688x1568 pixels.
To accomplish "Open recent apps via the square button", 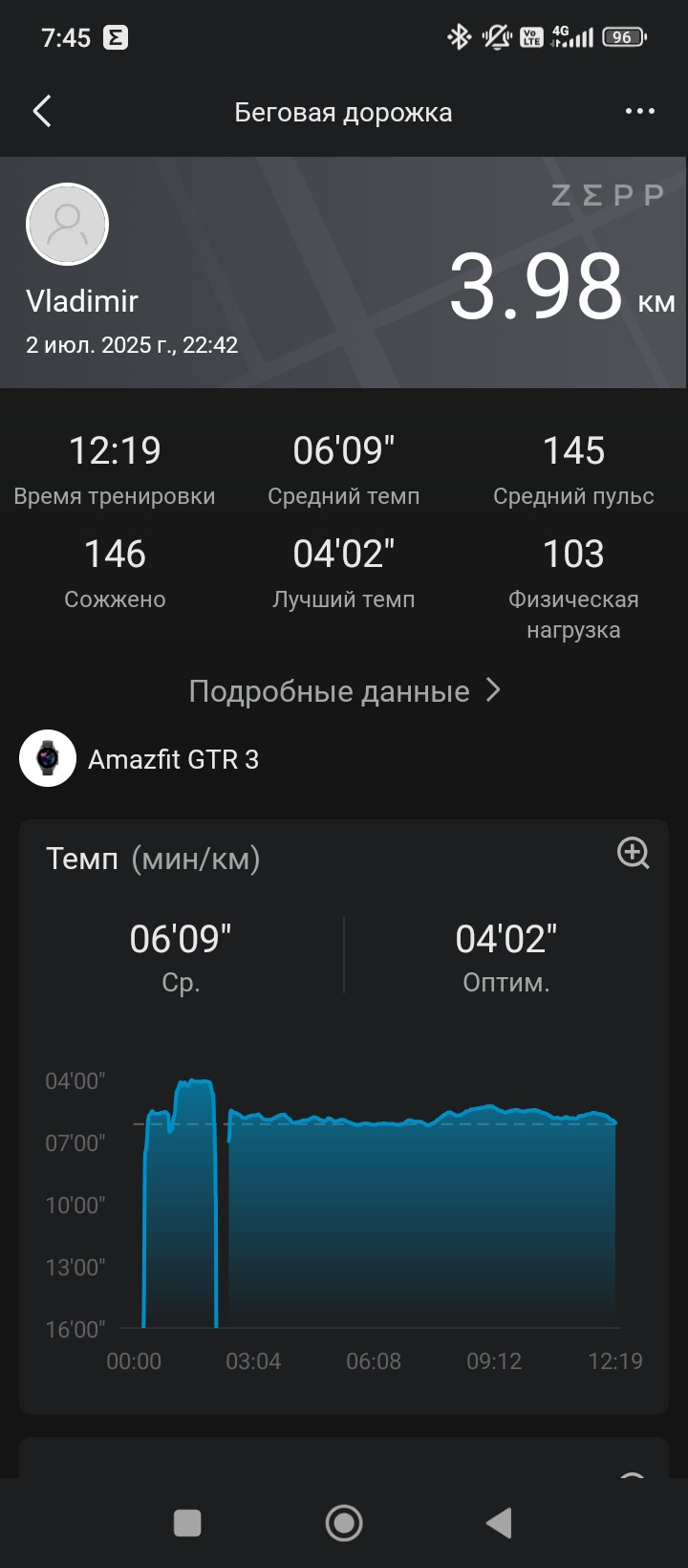I will [x=187, y=1522].
